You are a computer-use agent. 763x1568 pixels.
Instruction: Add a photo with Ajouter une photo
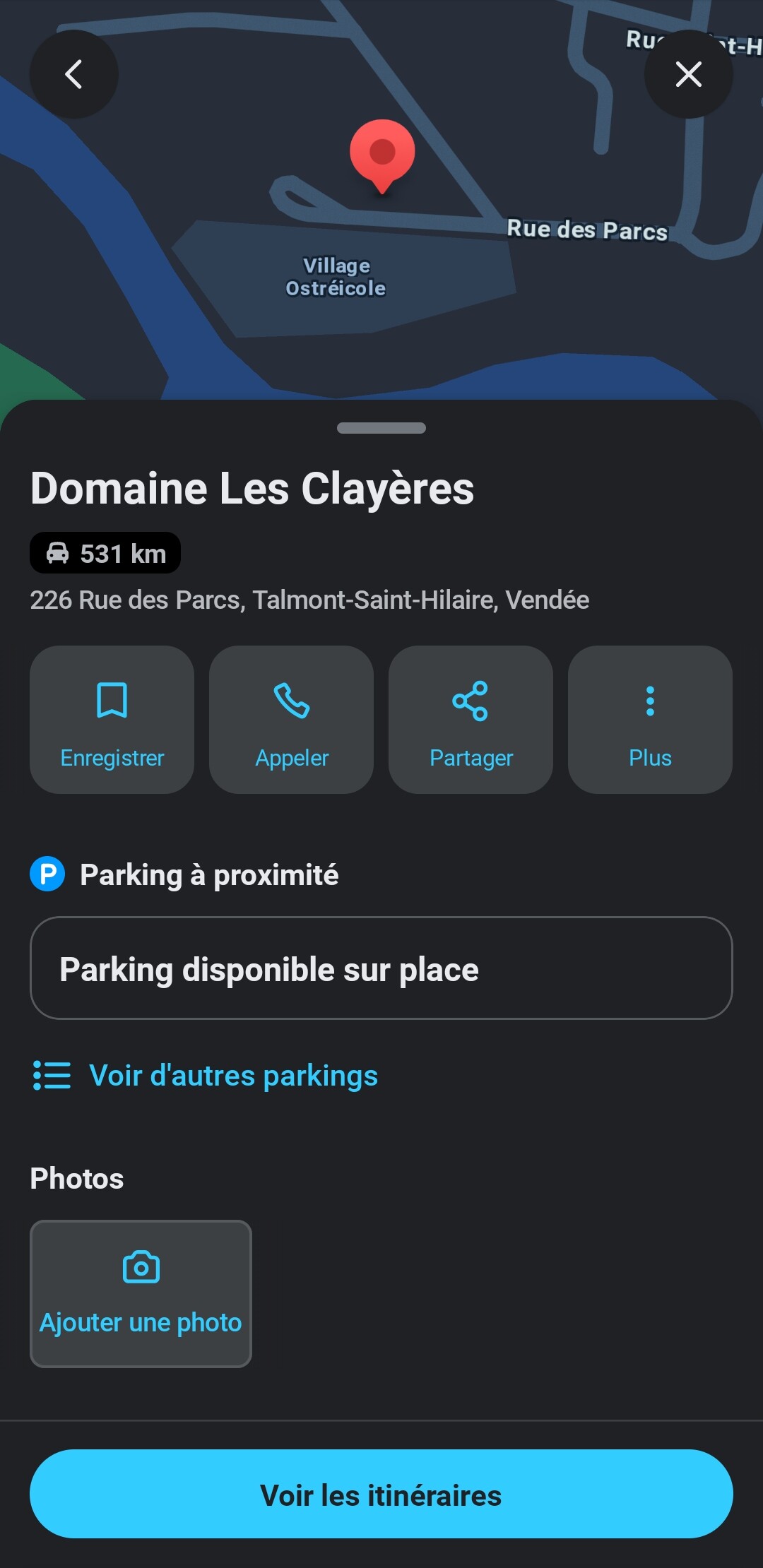141,1293
